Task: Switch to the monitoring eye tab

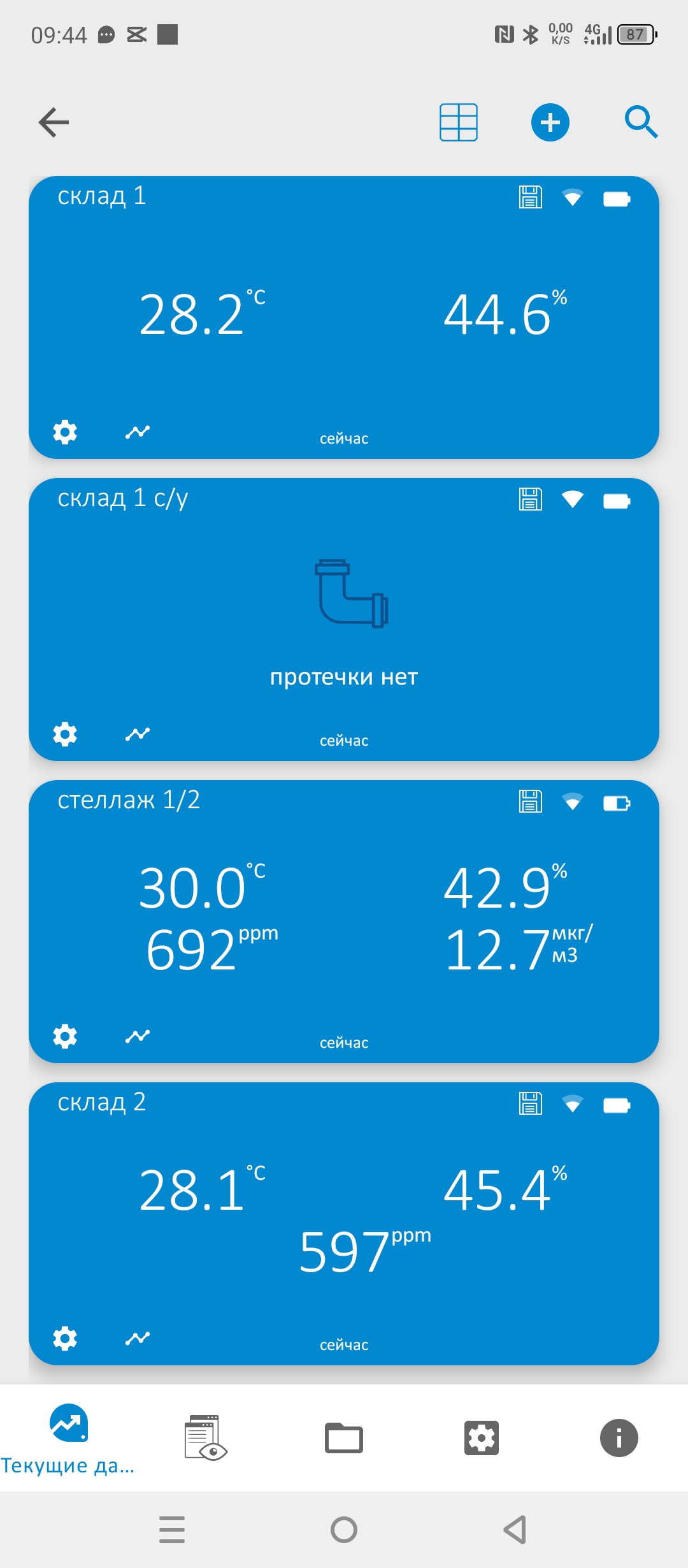Action: tap(206, 1438)
